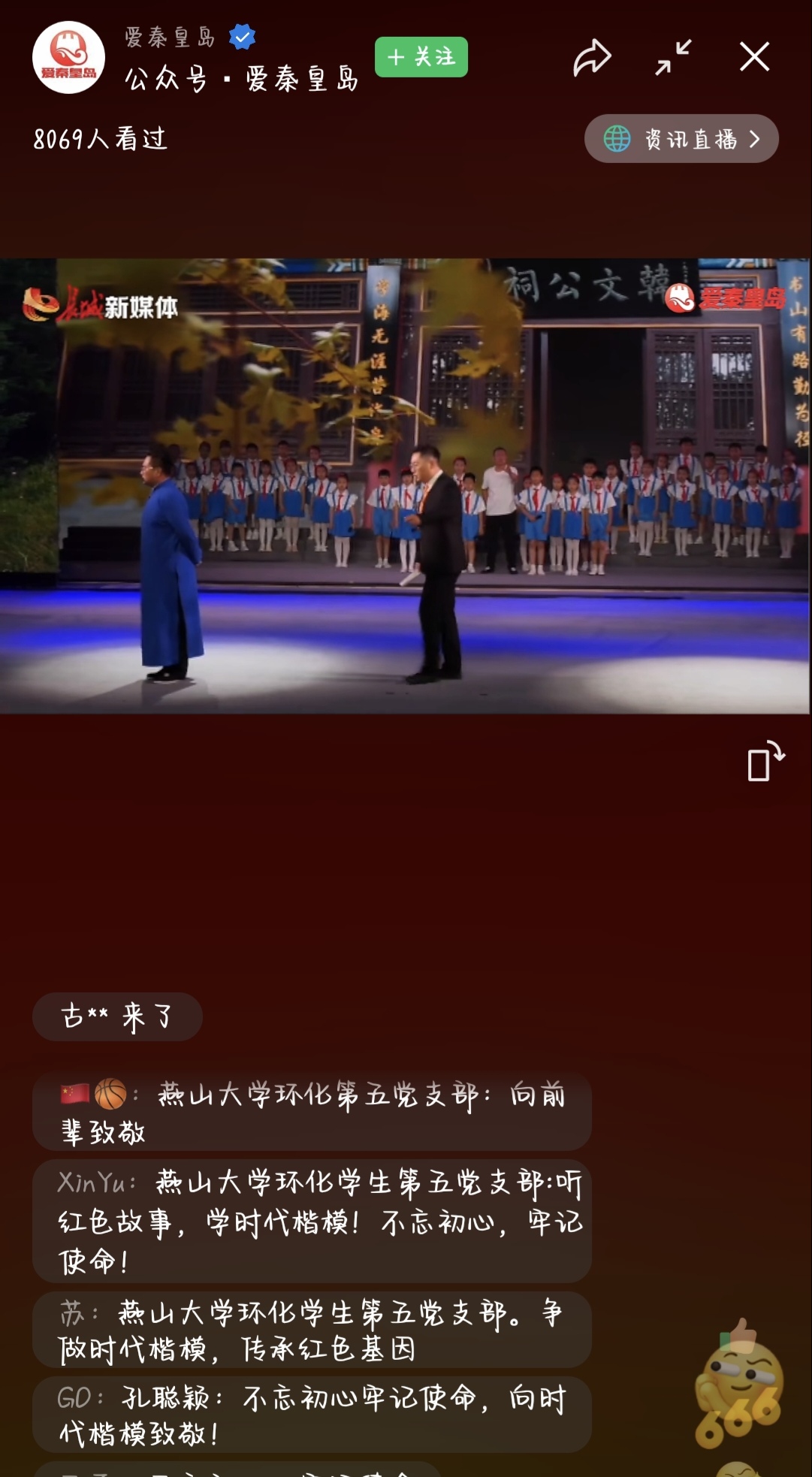The height and width of the screenshot is (1477, 812).
Task: Open the 资讯直播 category chip
Action: pyautogui.click(x=681, y=139)
